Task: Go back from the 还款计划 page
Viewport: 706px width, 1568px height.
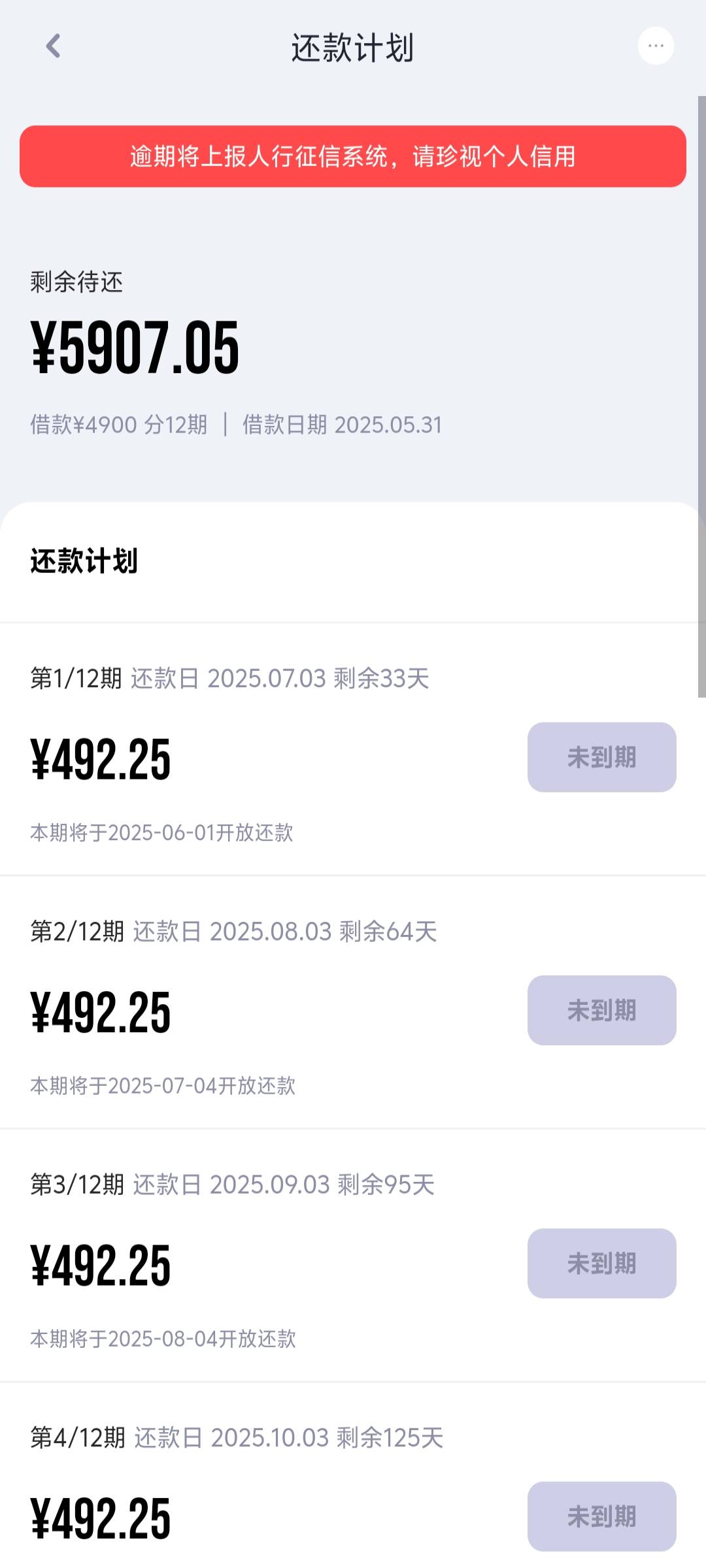Action: [53, 46]
